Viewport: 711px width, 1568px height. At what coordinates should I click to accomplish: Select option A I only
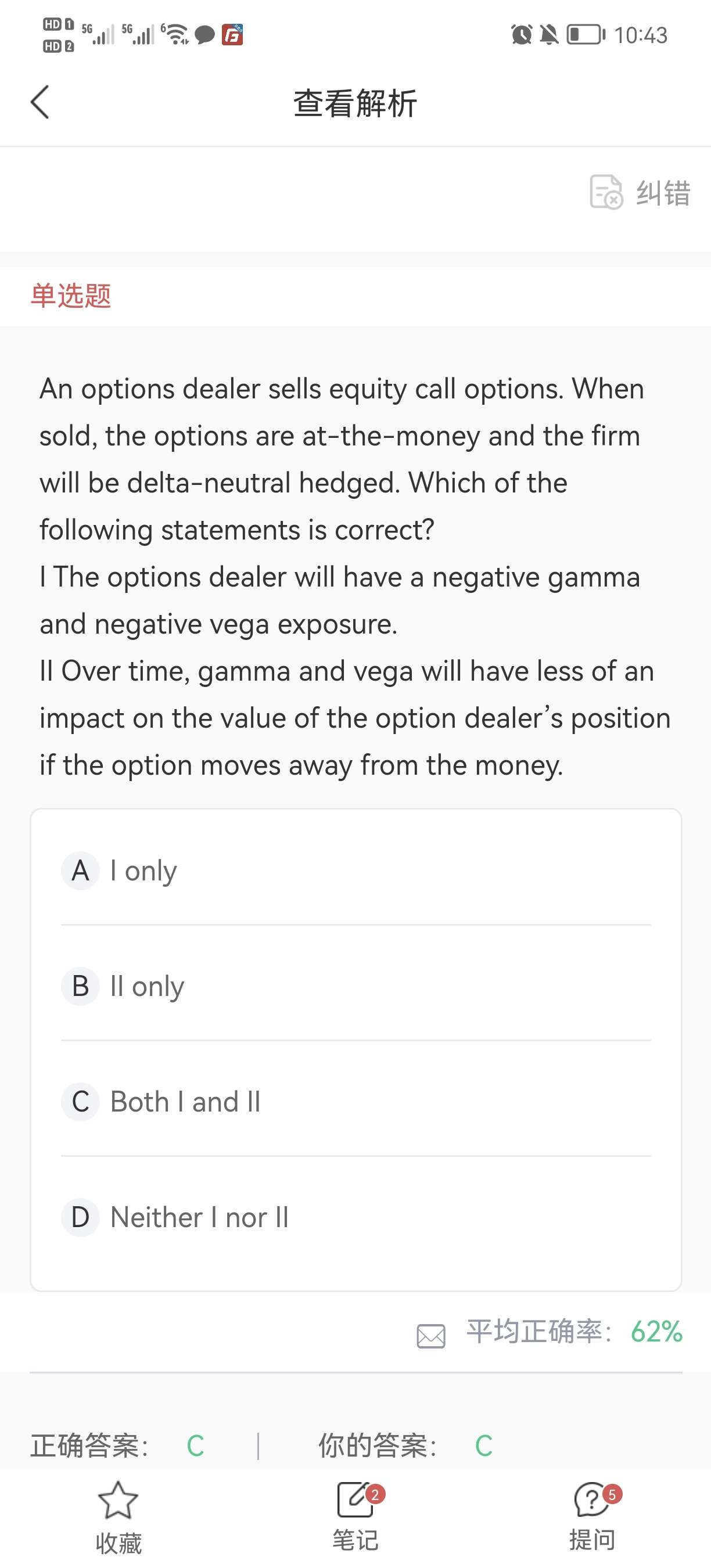click(x=143, y=871)
